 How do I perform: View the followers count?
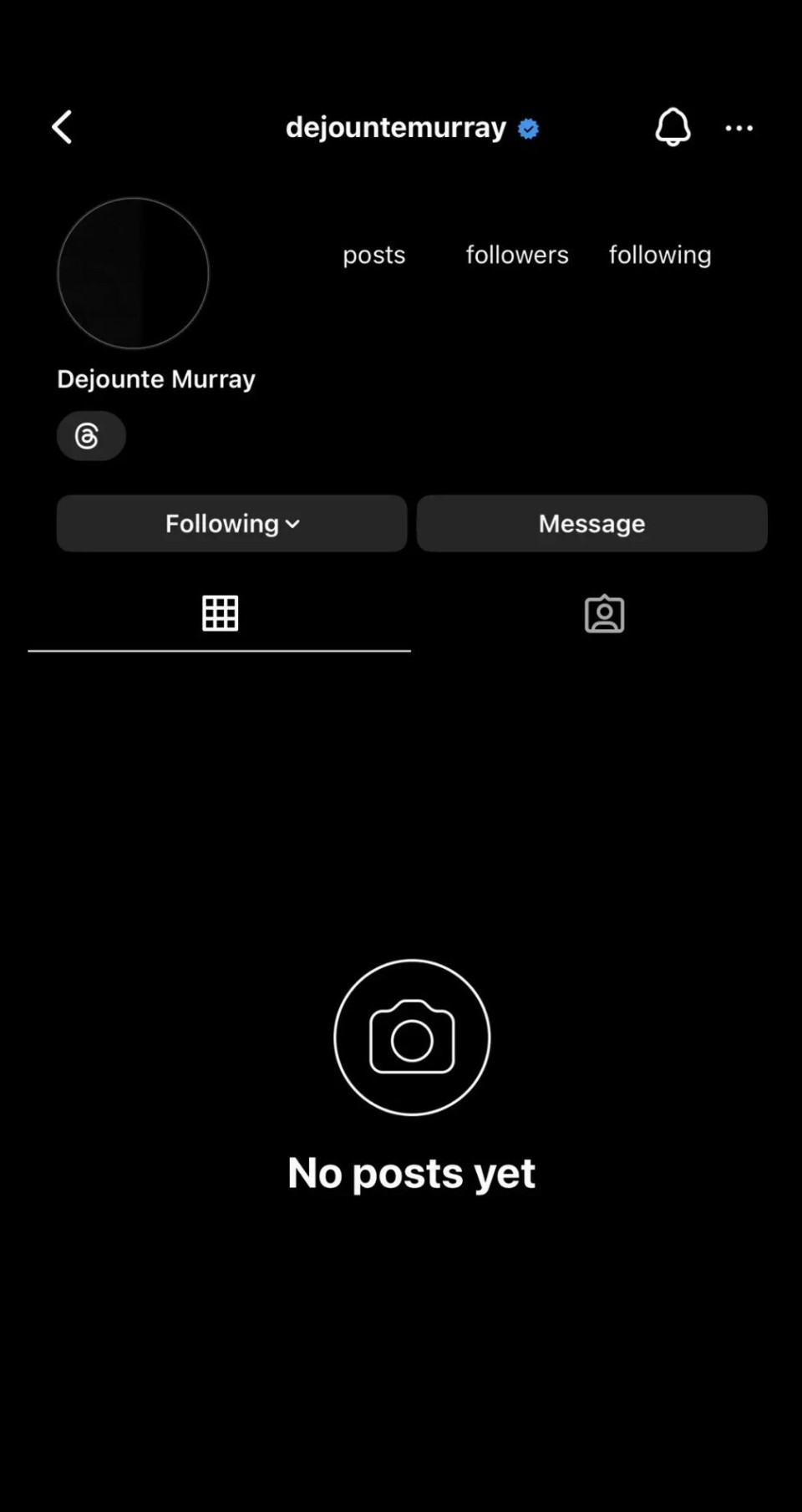point(515,255)
